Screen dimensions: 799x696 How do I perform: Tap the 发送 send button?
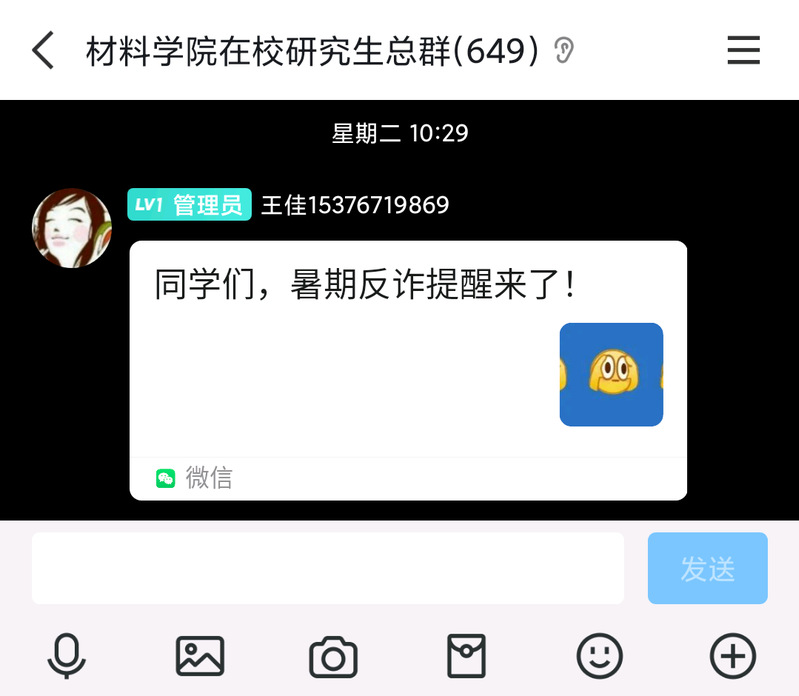(x=707, y=568)
